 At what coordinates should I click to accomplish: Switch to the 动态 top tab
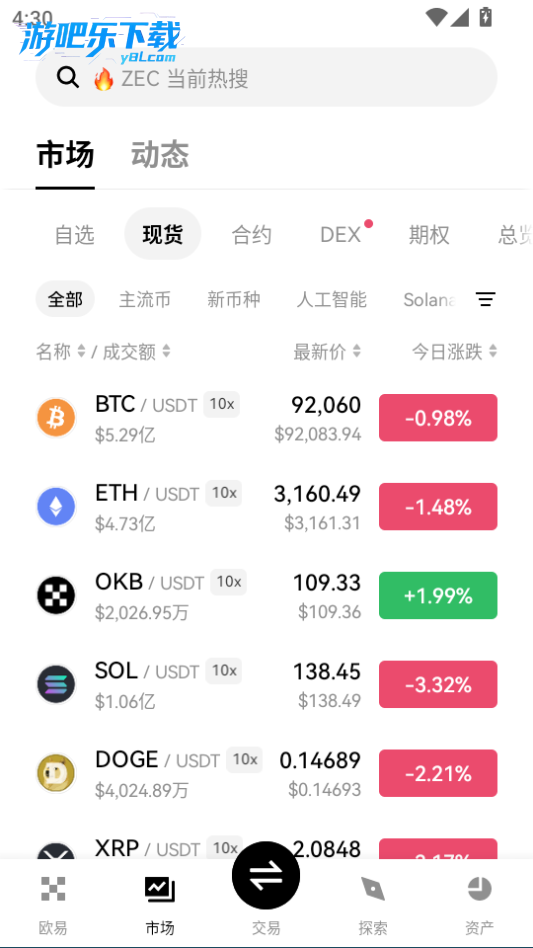tap(160, 155)
